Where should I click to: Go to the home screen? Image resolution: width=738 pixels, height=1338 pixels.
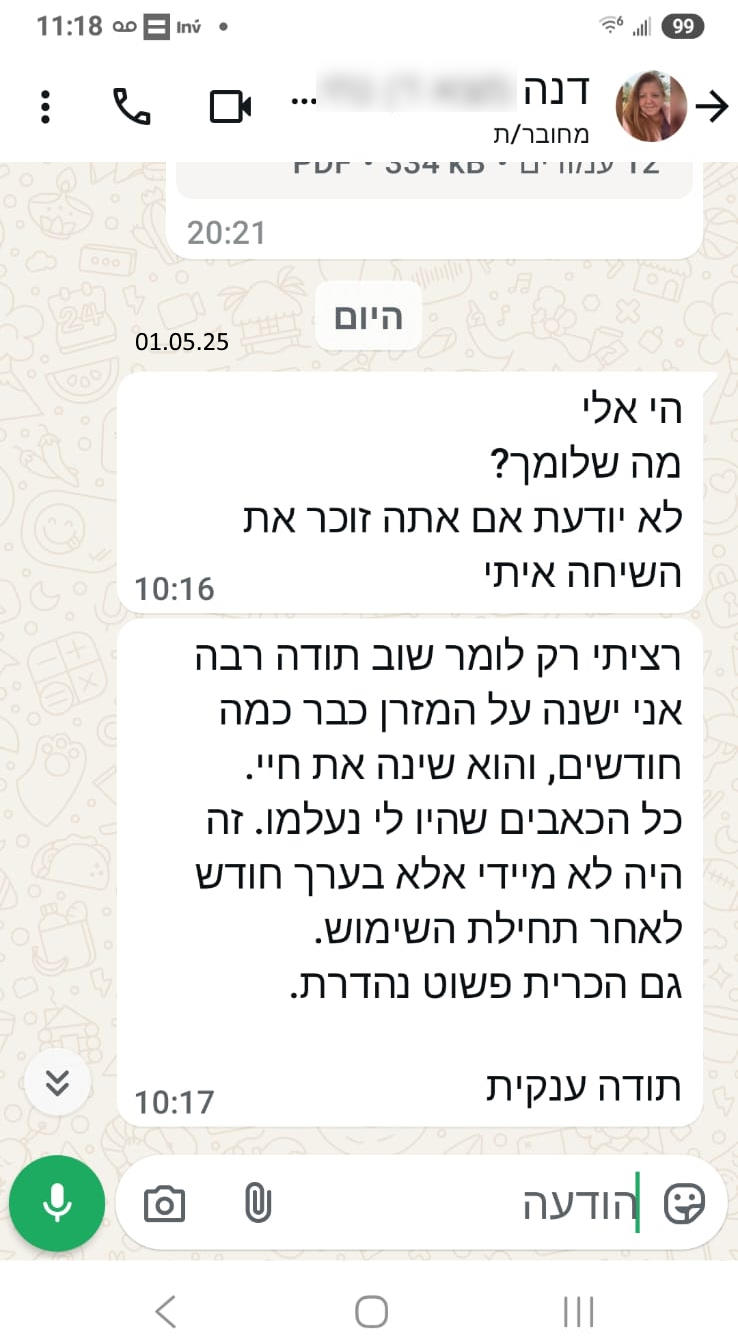click(371, 1310)
